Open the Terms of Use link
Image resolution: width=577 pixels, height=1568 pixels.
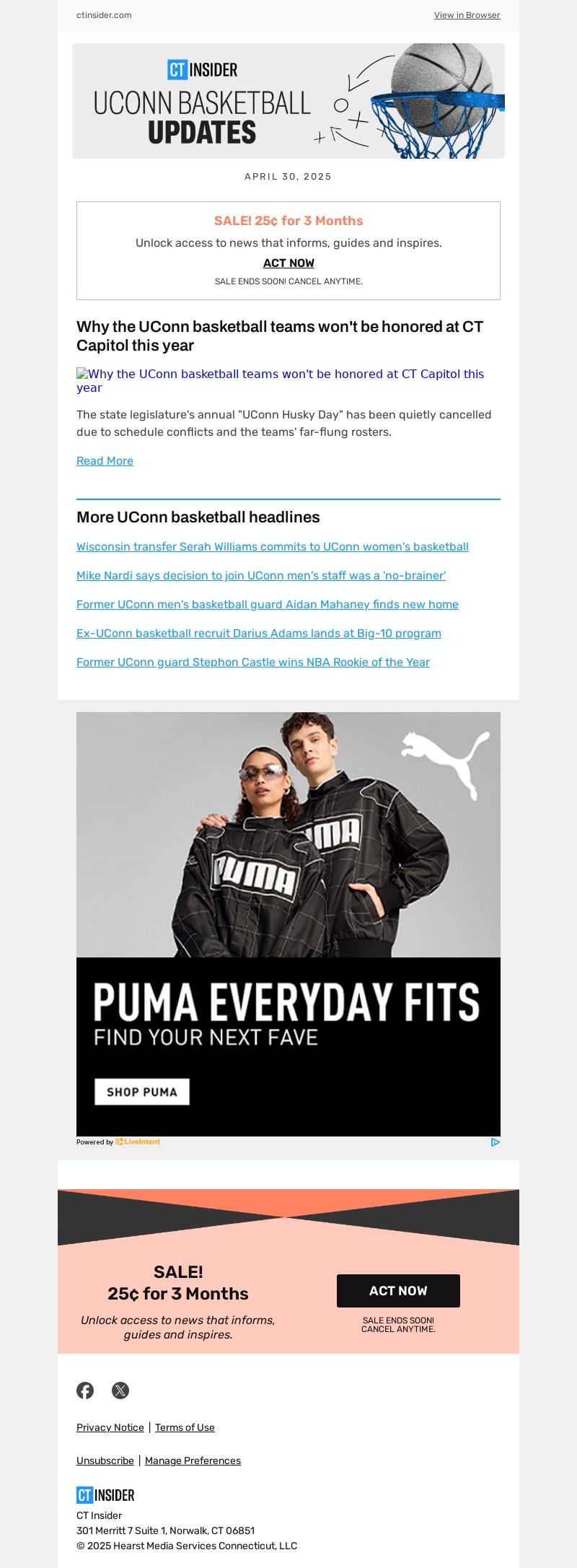[x=185, y=1427]
